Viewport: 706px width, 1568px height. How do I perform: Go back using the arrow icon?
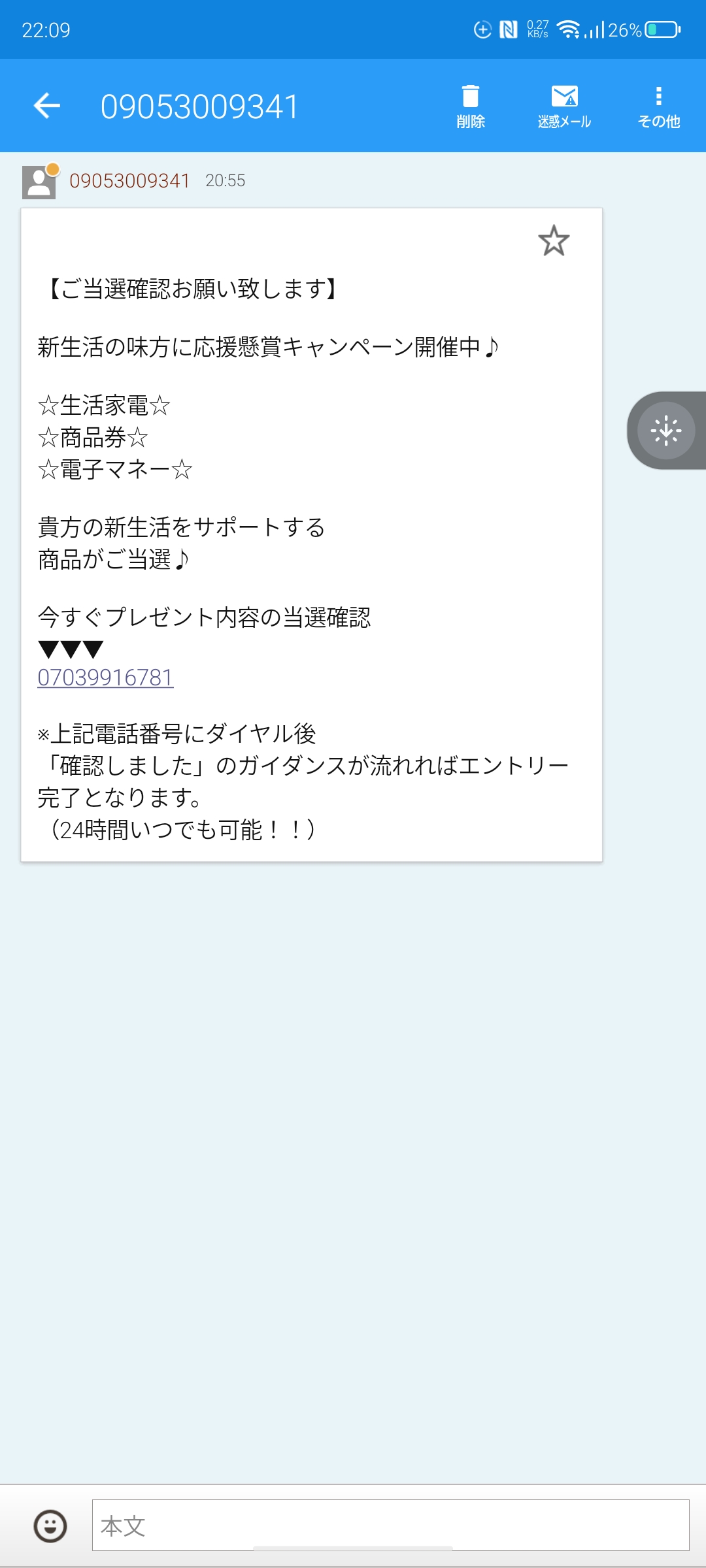point(47,105)
